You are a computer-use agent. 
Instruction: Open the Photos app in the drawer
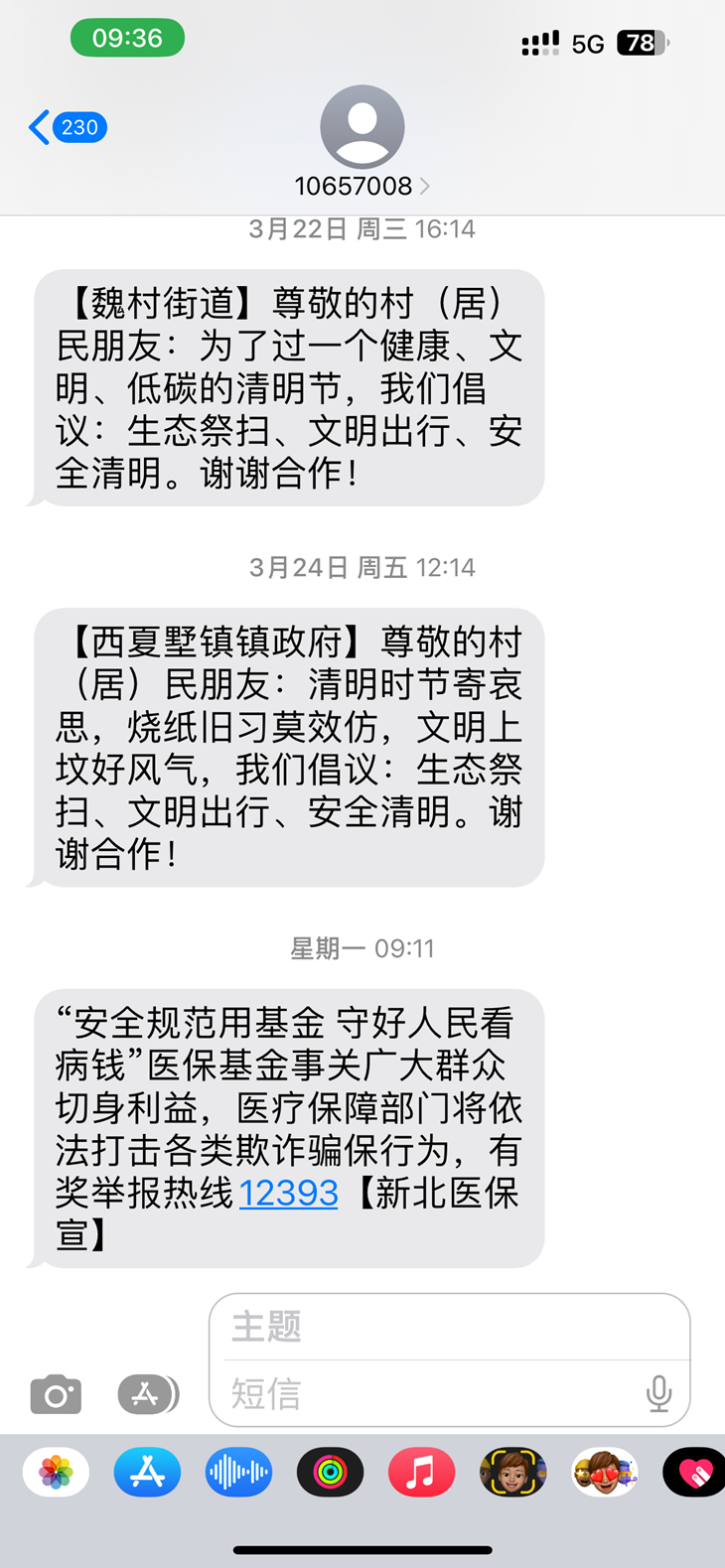(56, 1472)
